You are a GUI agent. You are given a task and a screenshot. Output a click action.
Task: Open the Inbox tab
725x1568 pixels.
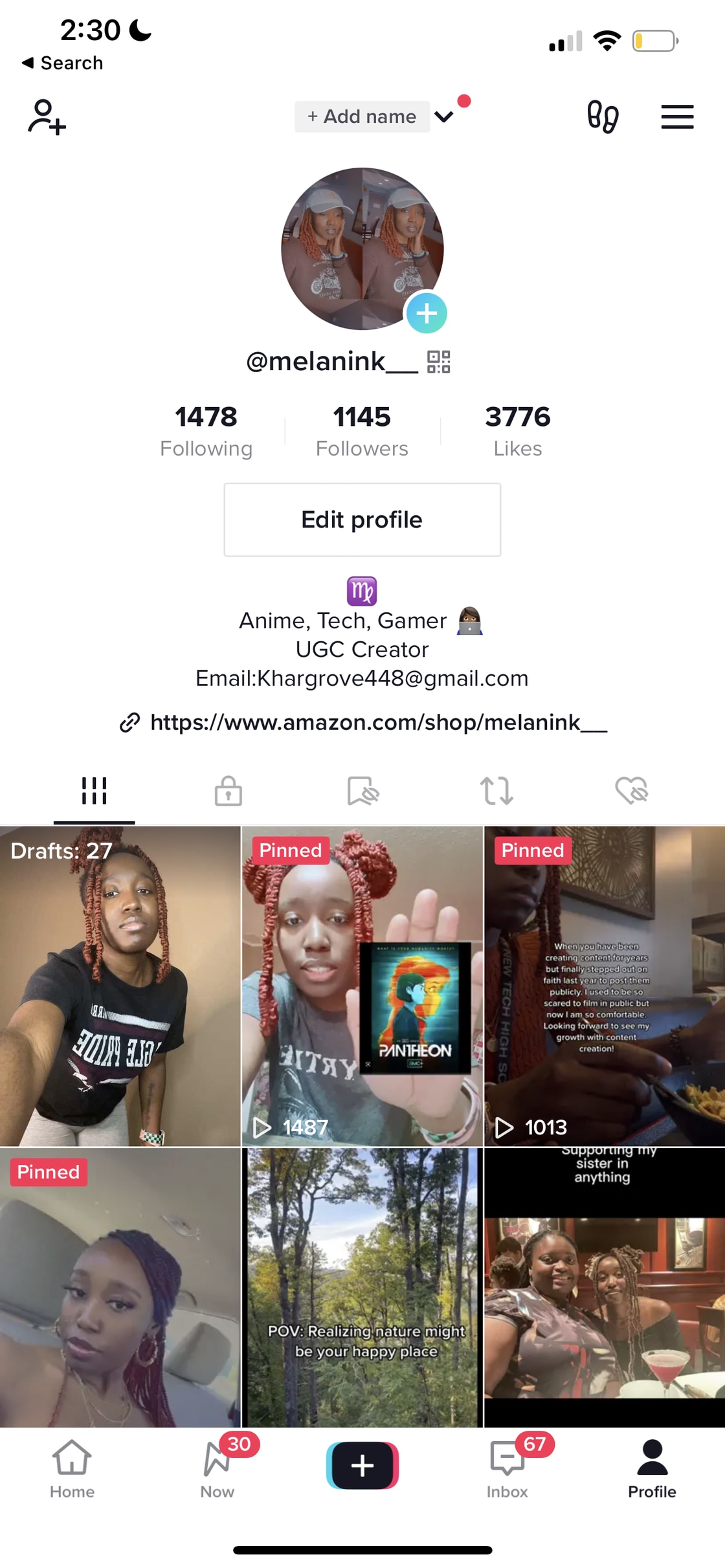pyautogui.click(x=507, y=1468)
